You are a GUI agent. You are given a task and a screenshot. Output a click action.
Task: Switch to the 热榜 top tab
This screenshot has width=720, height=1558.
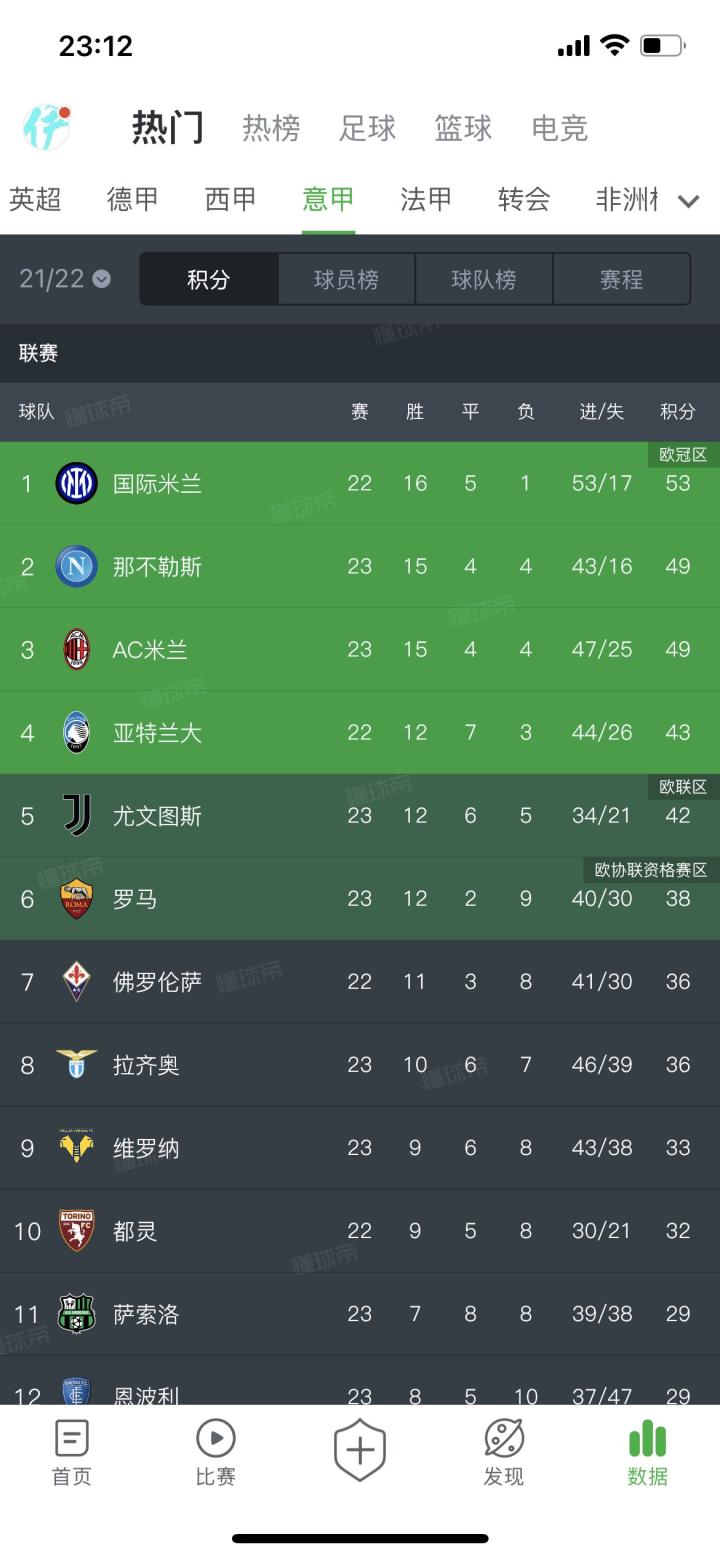pyautogui.click(x=271, y=128)
